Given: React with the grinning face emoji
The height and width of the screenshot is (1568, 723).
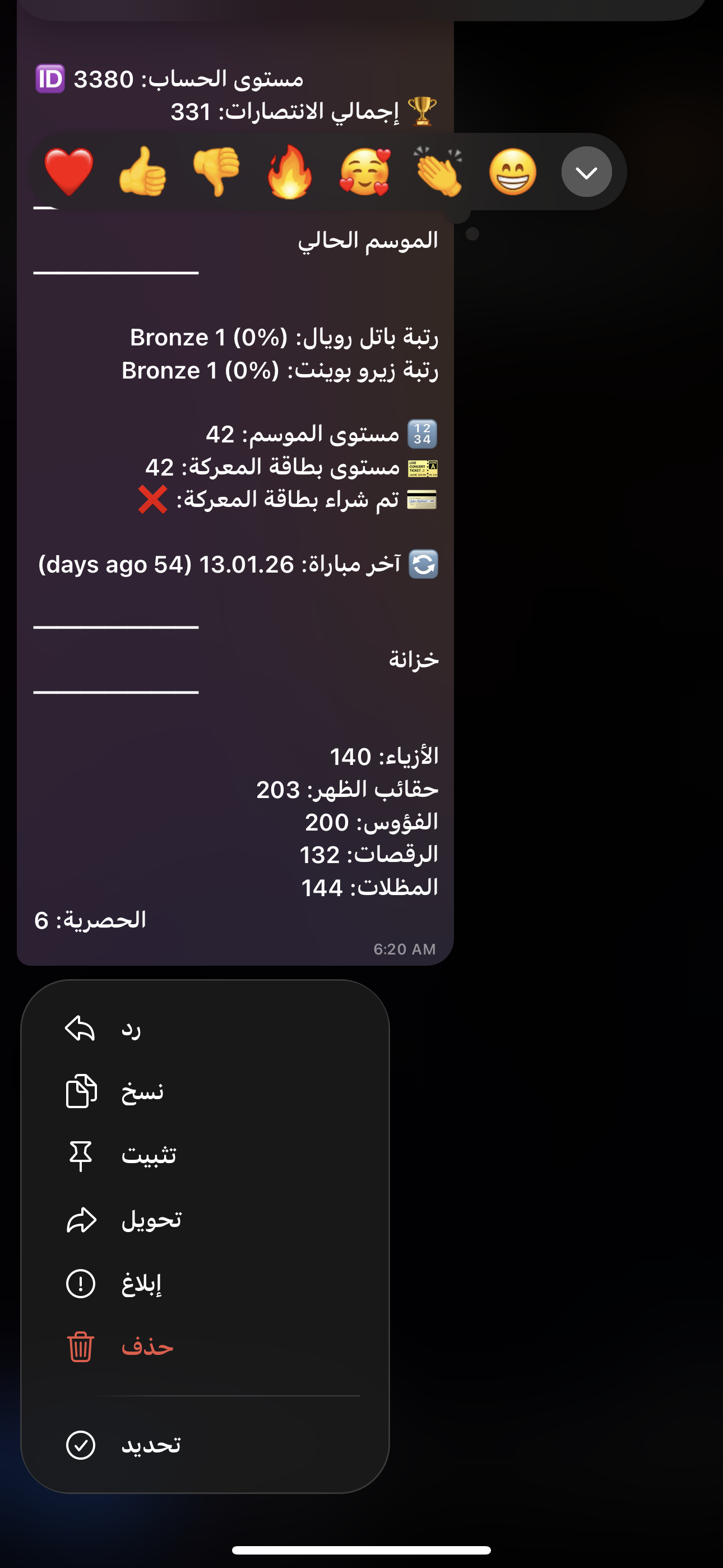Looking at the screenshot, I should tap(512, 172).
